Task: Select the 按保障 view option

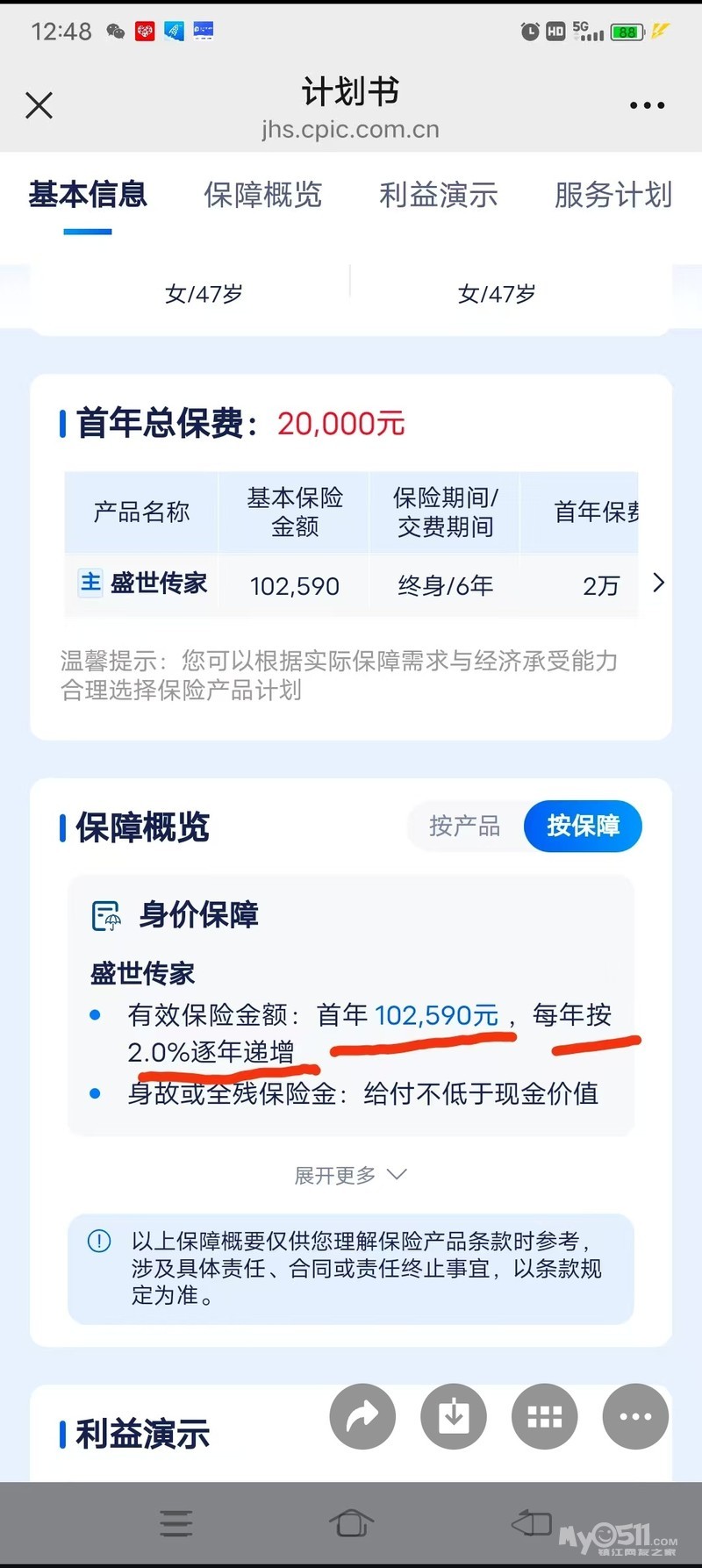Action: 583,826
